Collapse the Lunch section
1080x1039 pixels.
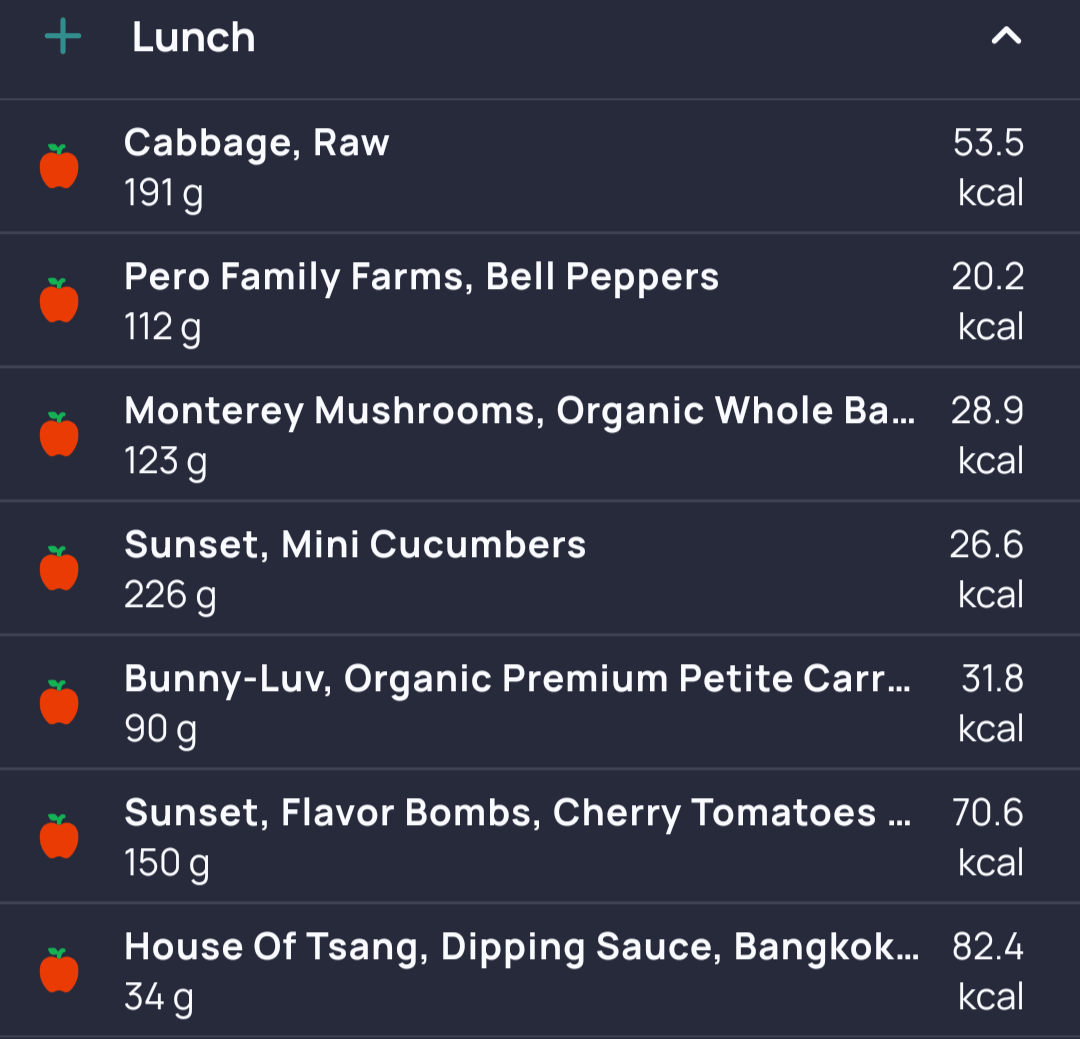(1006, 37)
